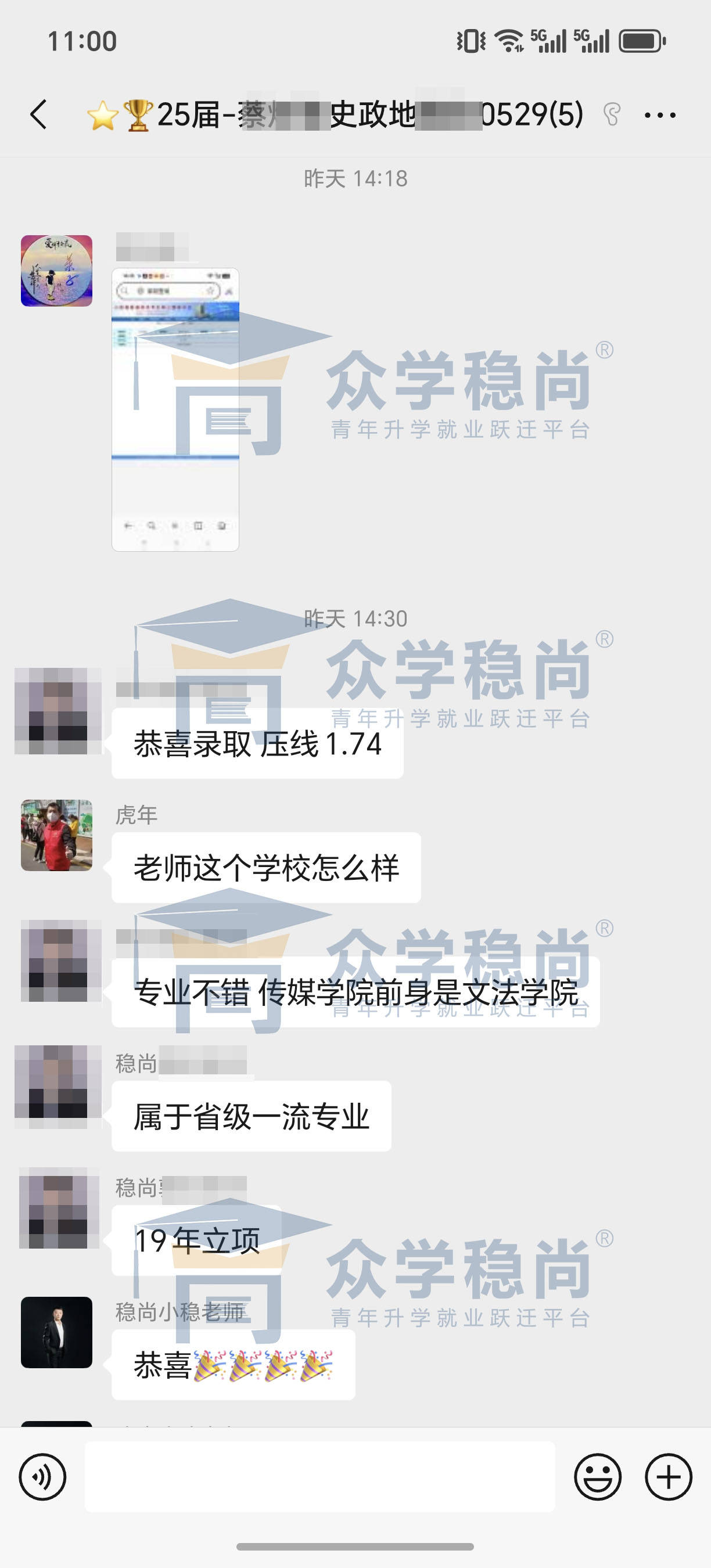Open profile of the screenshot sender's avatar

pyautogui.click(x=56, y=271)
